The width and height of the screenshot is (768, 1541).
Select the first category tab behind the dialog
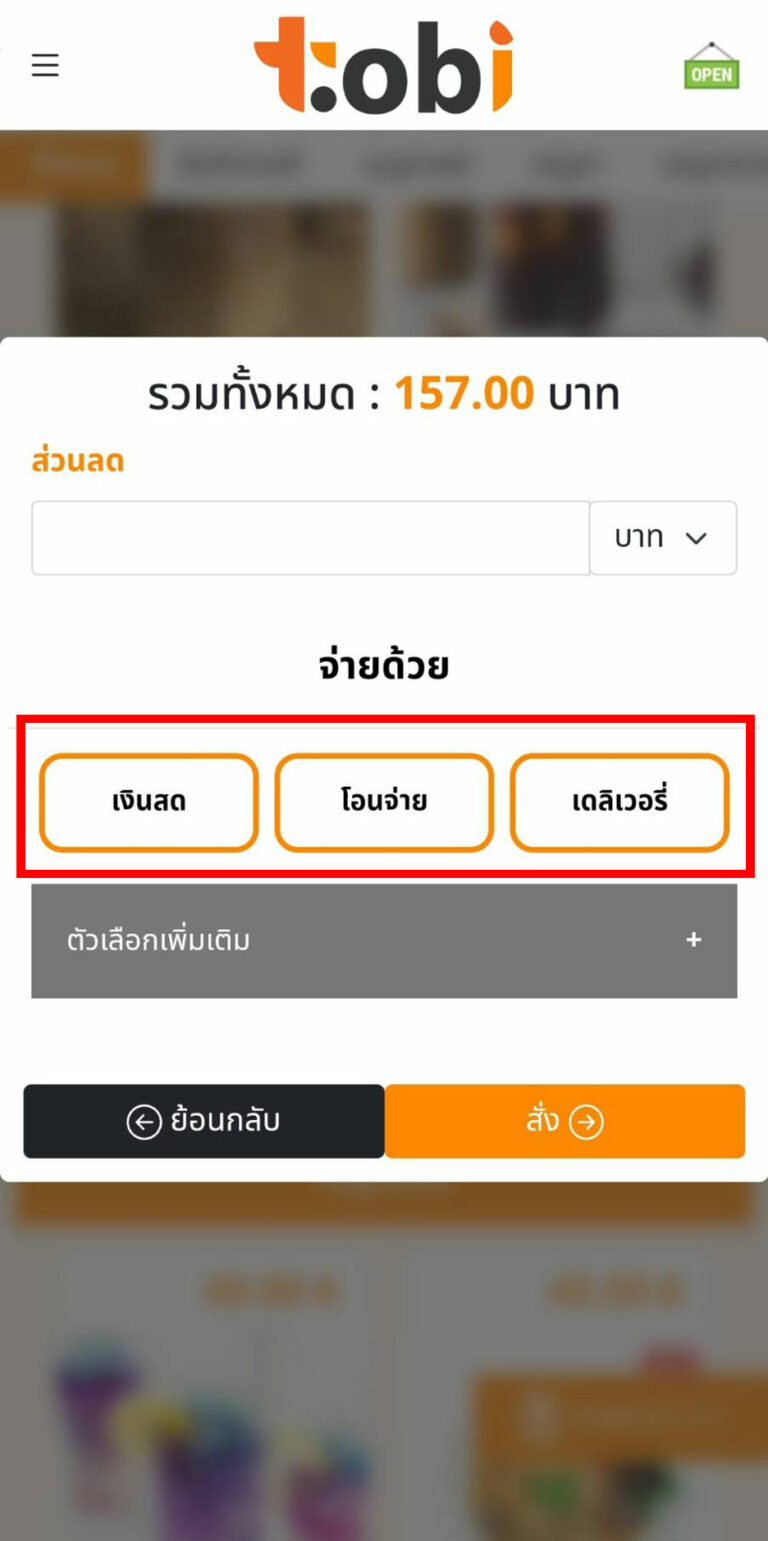pyautogui.click(x=75, y=163)
